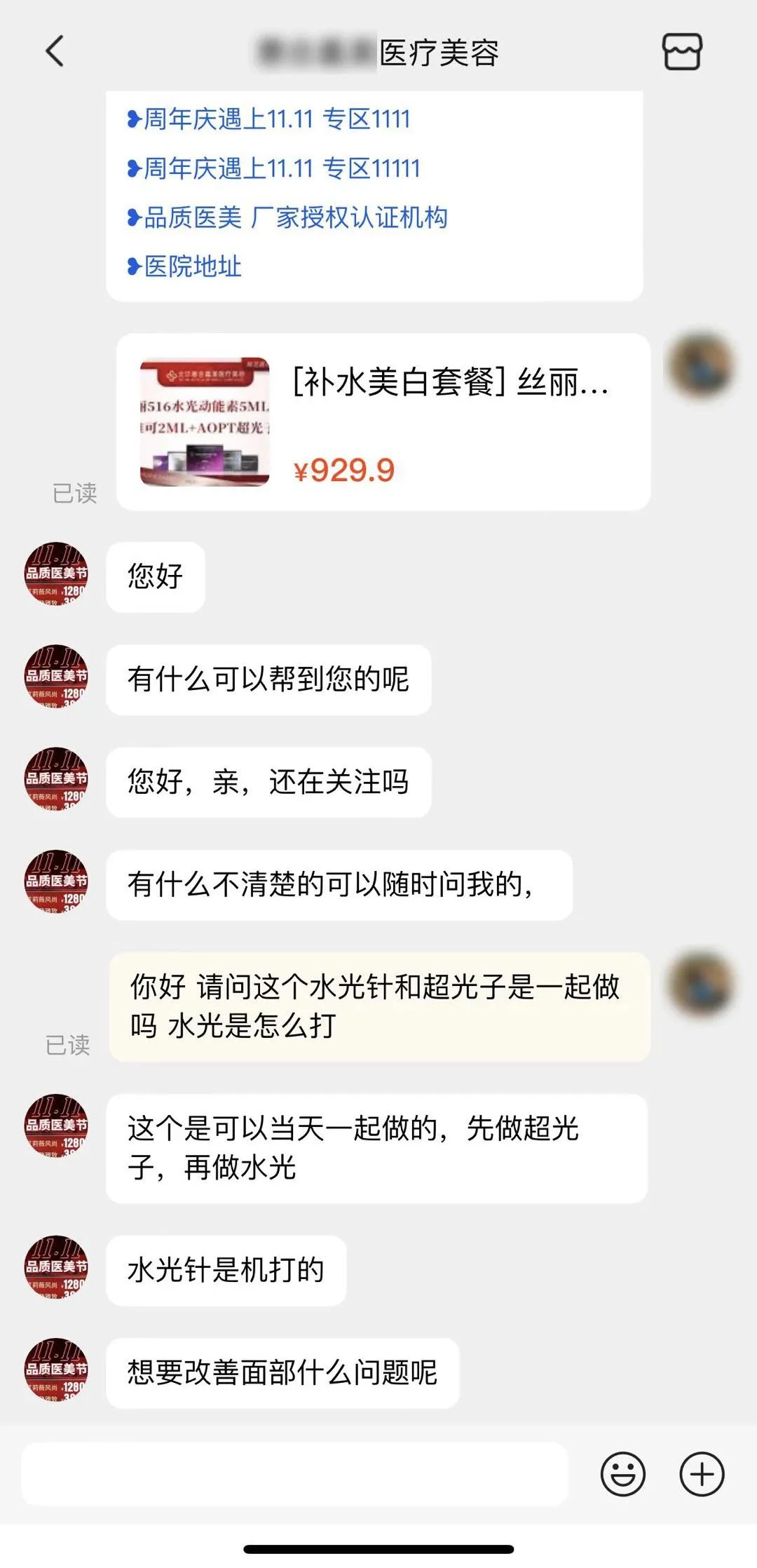Tap the clinic avatar beside 您好
Viewport: 757px width, 1568px height.
(x=56, y=574)
